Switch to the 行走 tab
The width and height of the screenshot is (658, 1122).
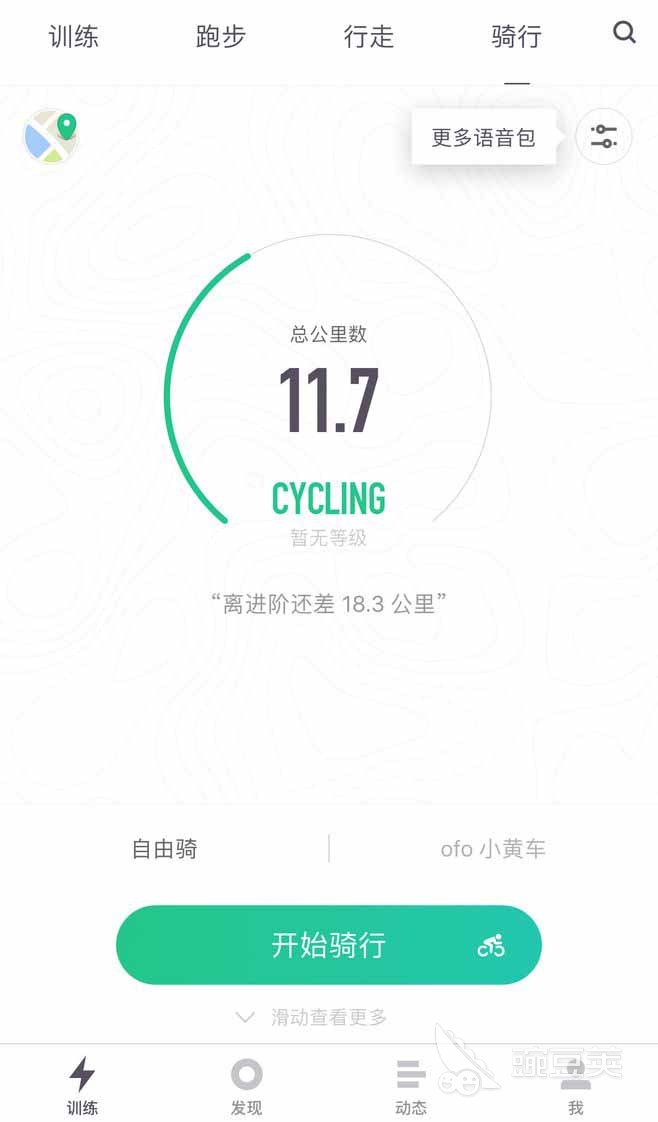(x=368, y=36)
